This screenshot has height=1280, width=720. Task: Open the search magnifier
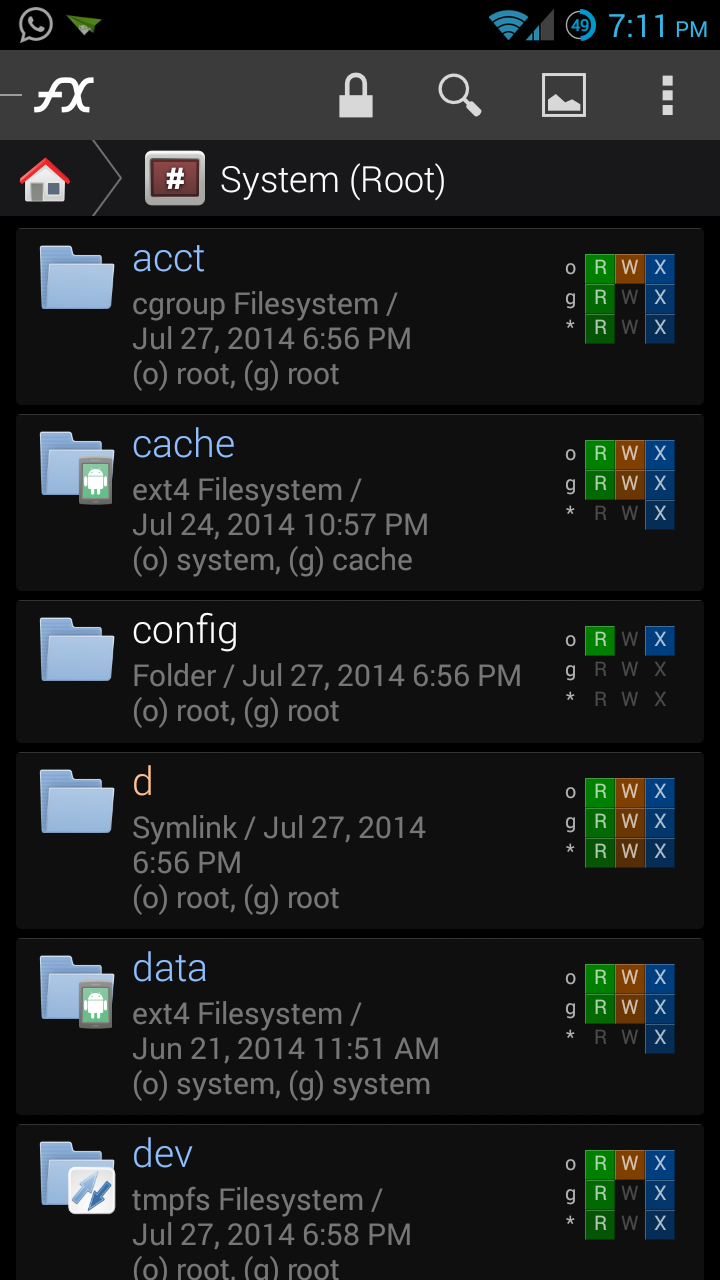[x=460, y=96]
